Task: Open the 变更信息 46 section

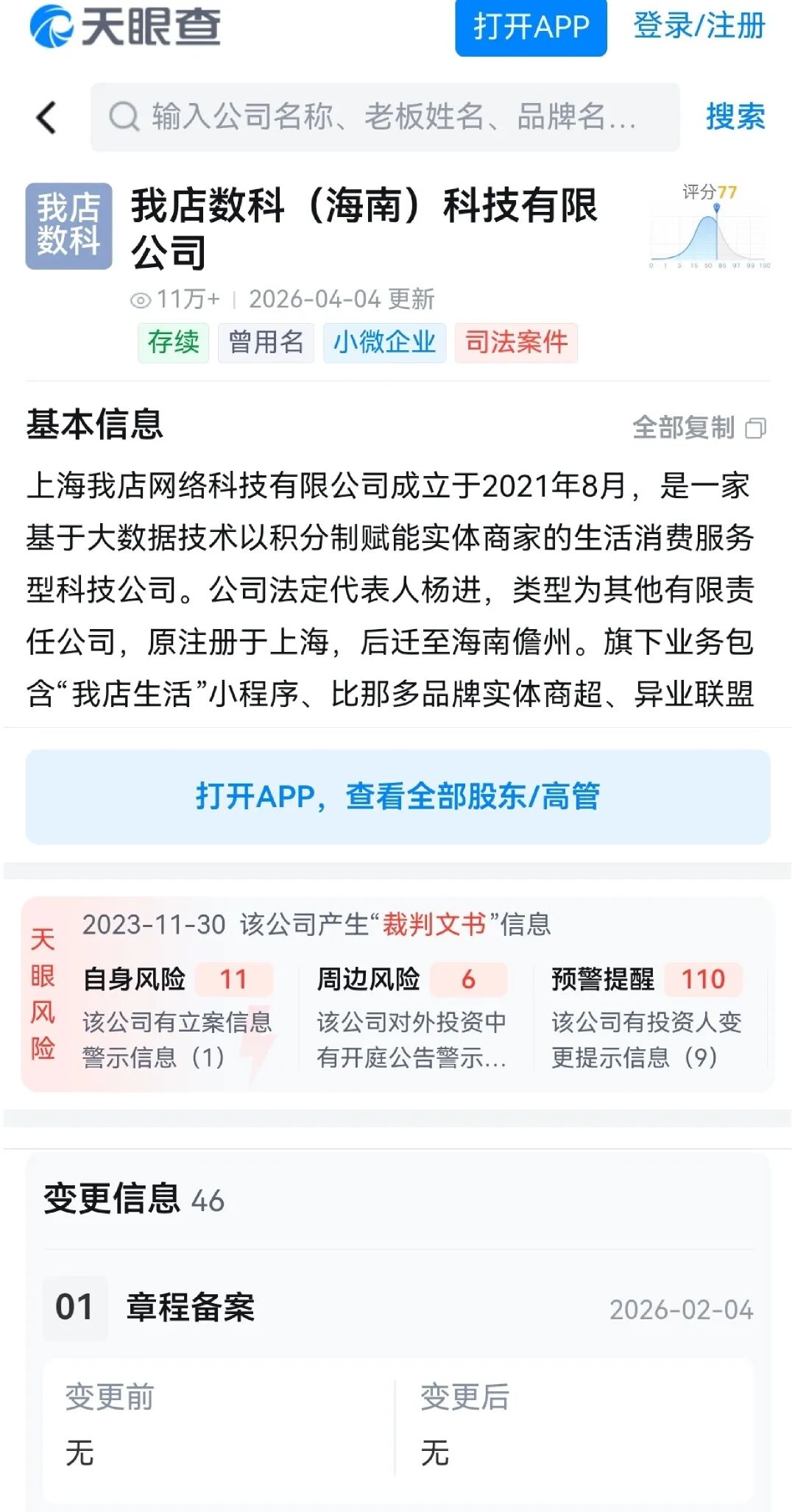Action: tap(134, 1199)
